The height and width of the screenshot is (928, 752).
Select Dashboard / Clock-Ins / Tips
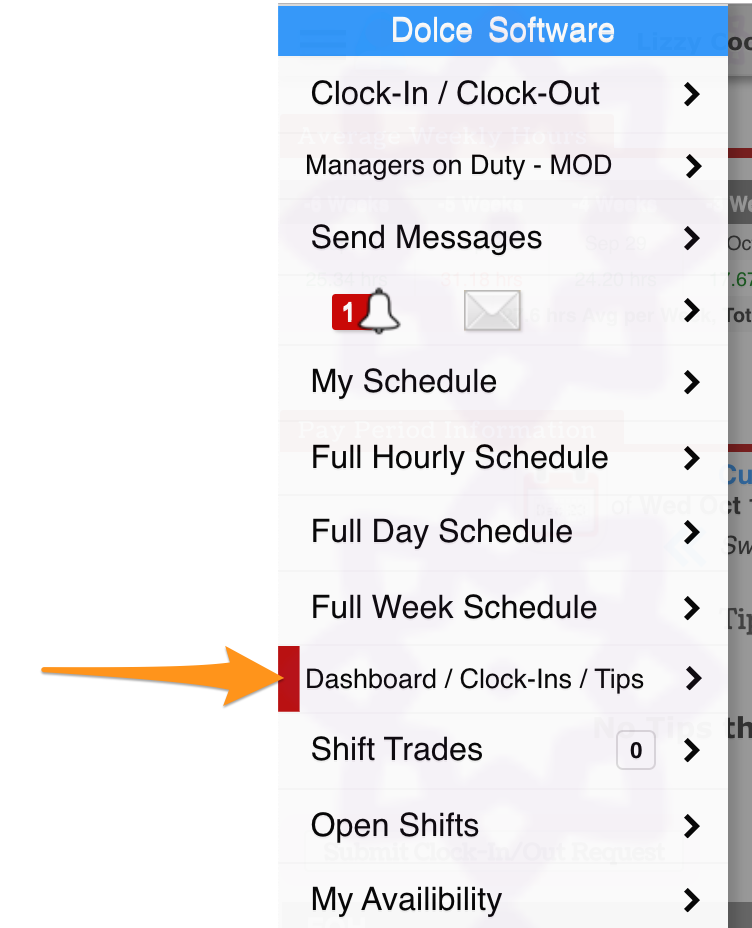tap(474, 680)
